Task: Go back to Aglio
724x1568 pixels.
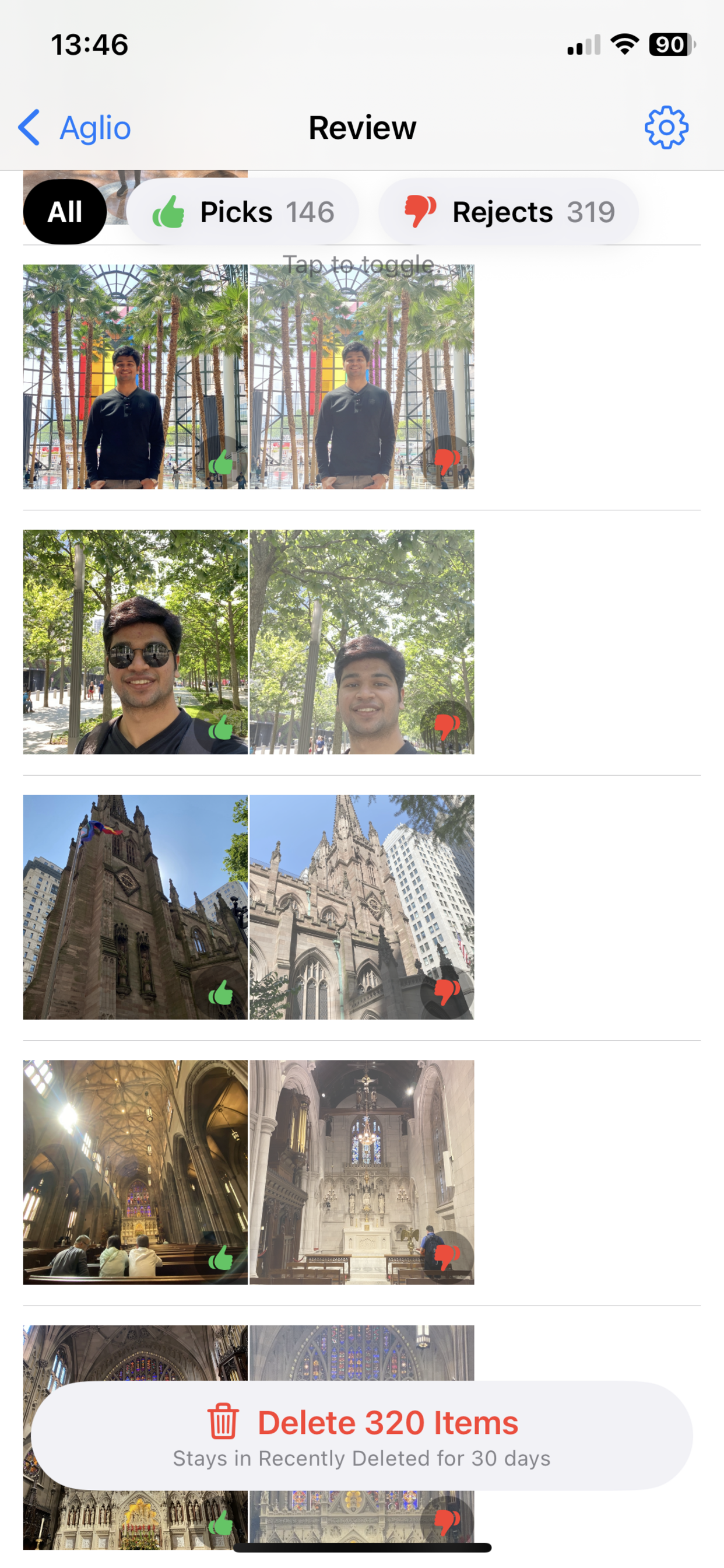Action: [75, 128]
